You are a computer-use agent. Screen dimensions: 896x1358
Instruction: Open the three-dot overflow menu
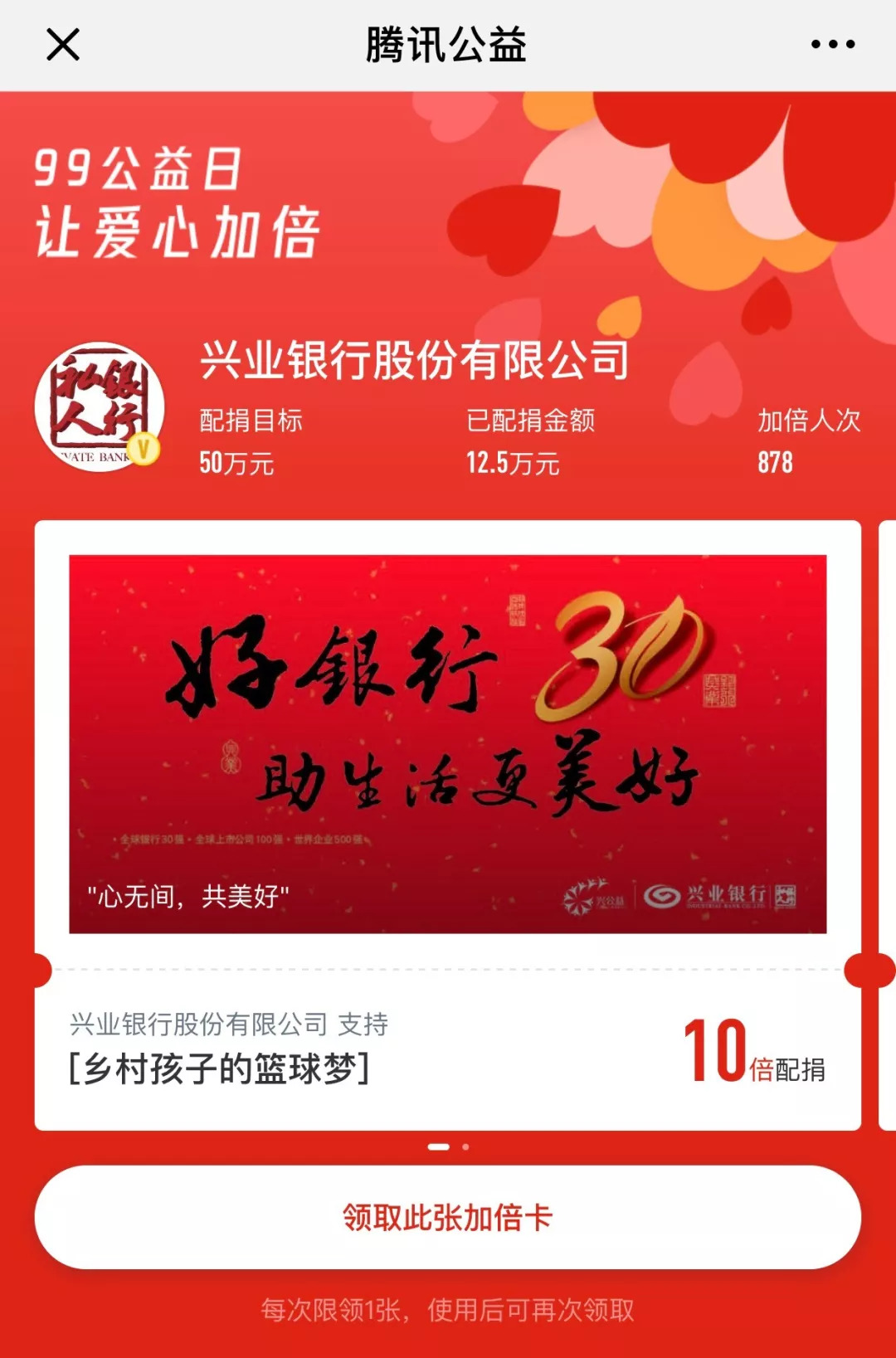832,45
